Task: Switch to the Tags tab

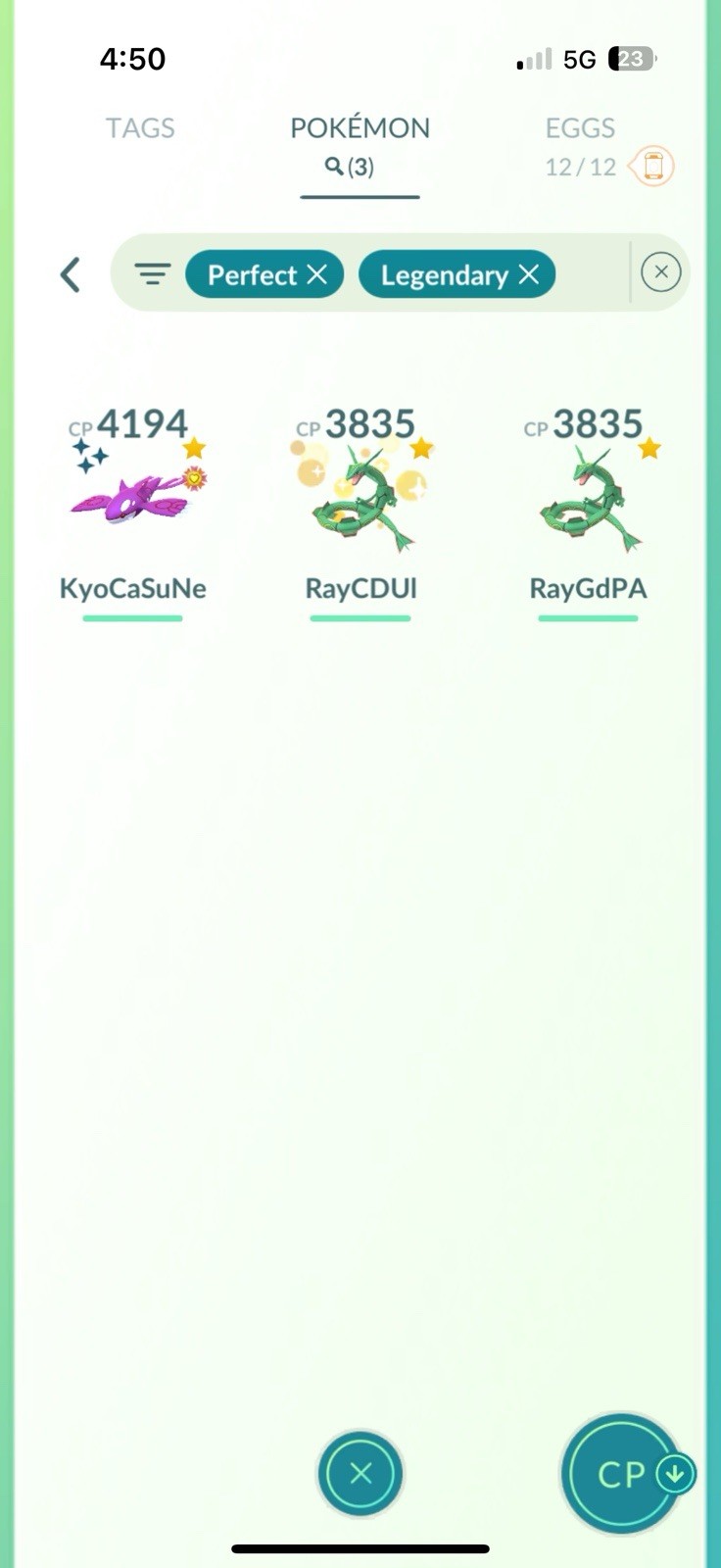Action: click(x=140, y=128)
